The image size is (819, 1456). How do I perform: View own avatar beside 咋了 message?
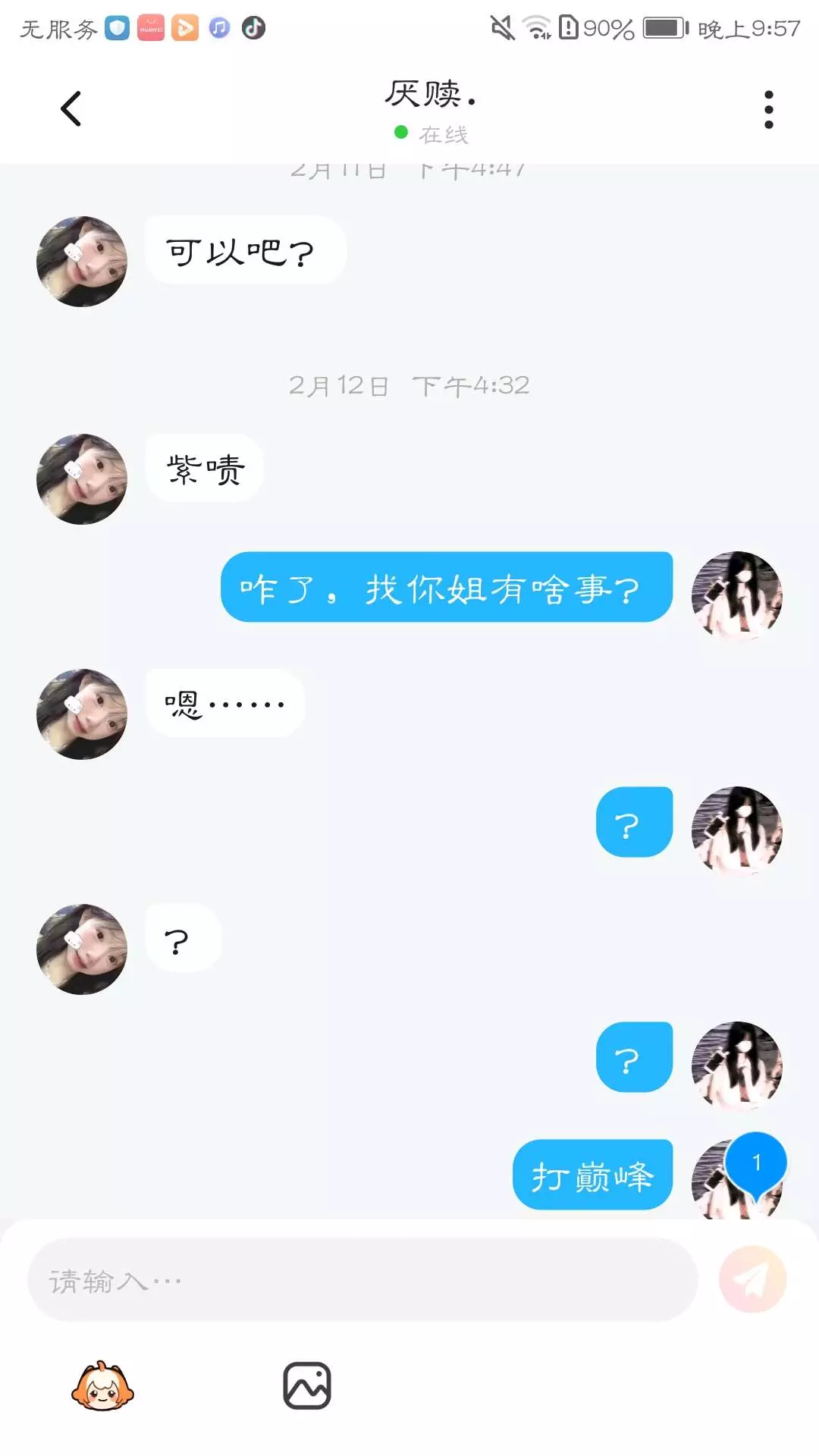point(736,596)
